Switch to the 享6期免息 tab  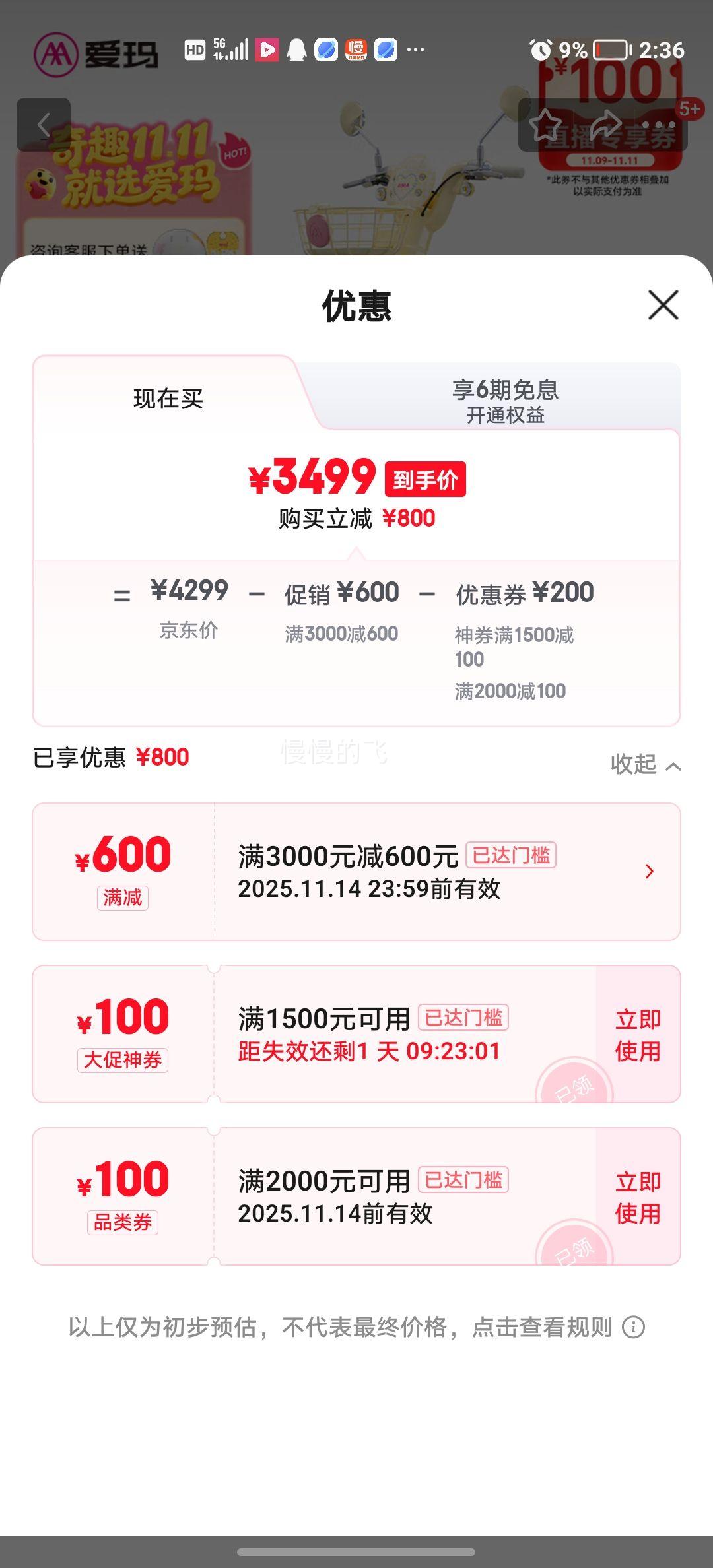[x=505, y=399]
